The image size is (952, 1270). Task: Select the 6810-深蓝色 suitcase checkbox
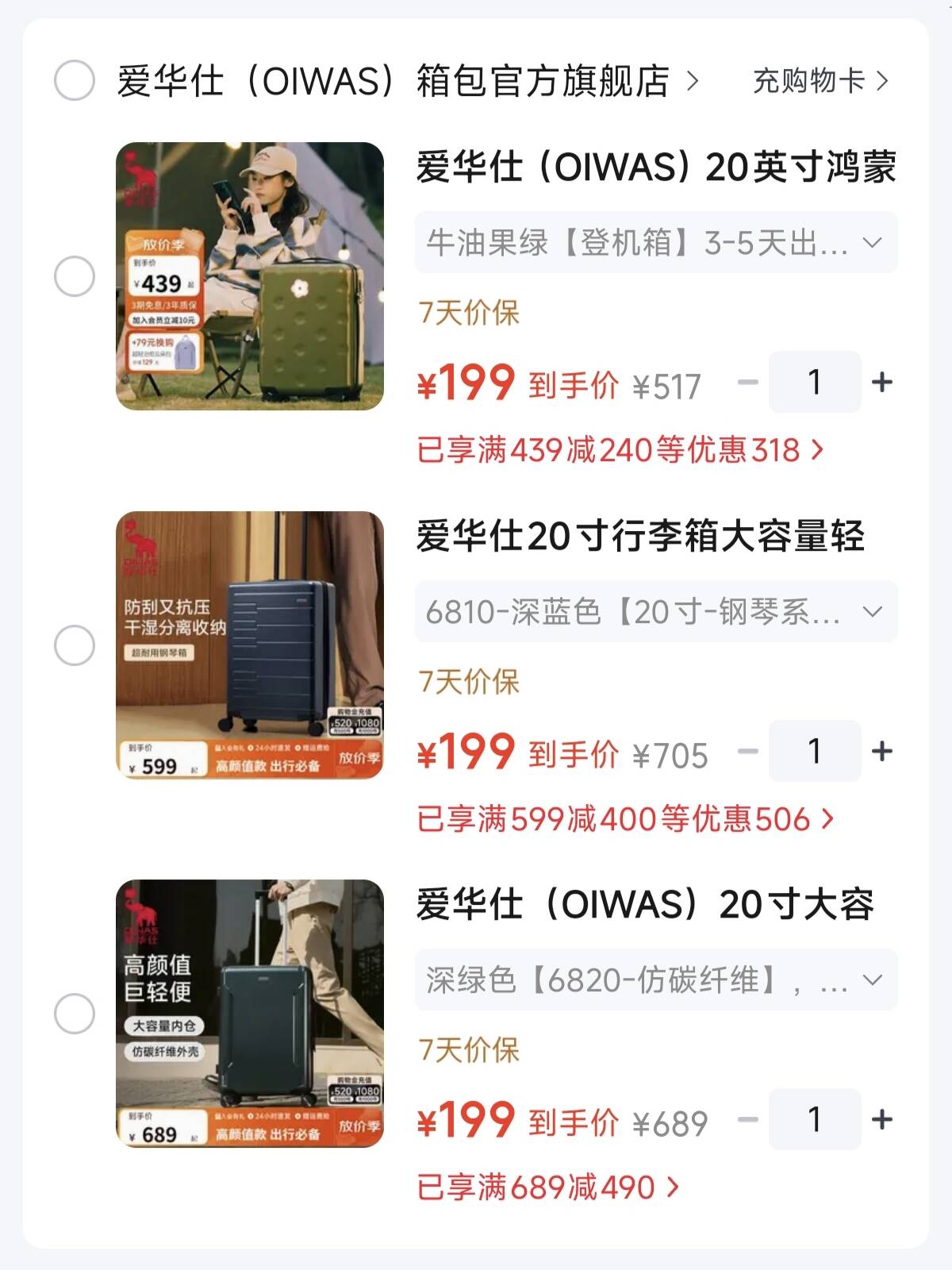tap(75, 645)
